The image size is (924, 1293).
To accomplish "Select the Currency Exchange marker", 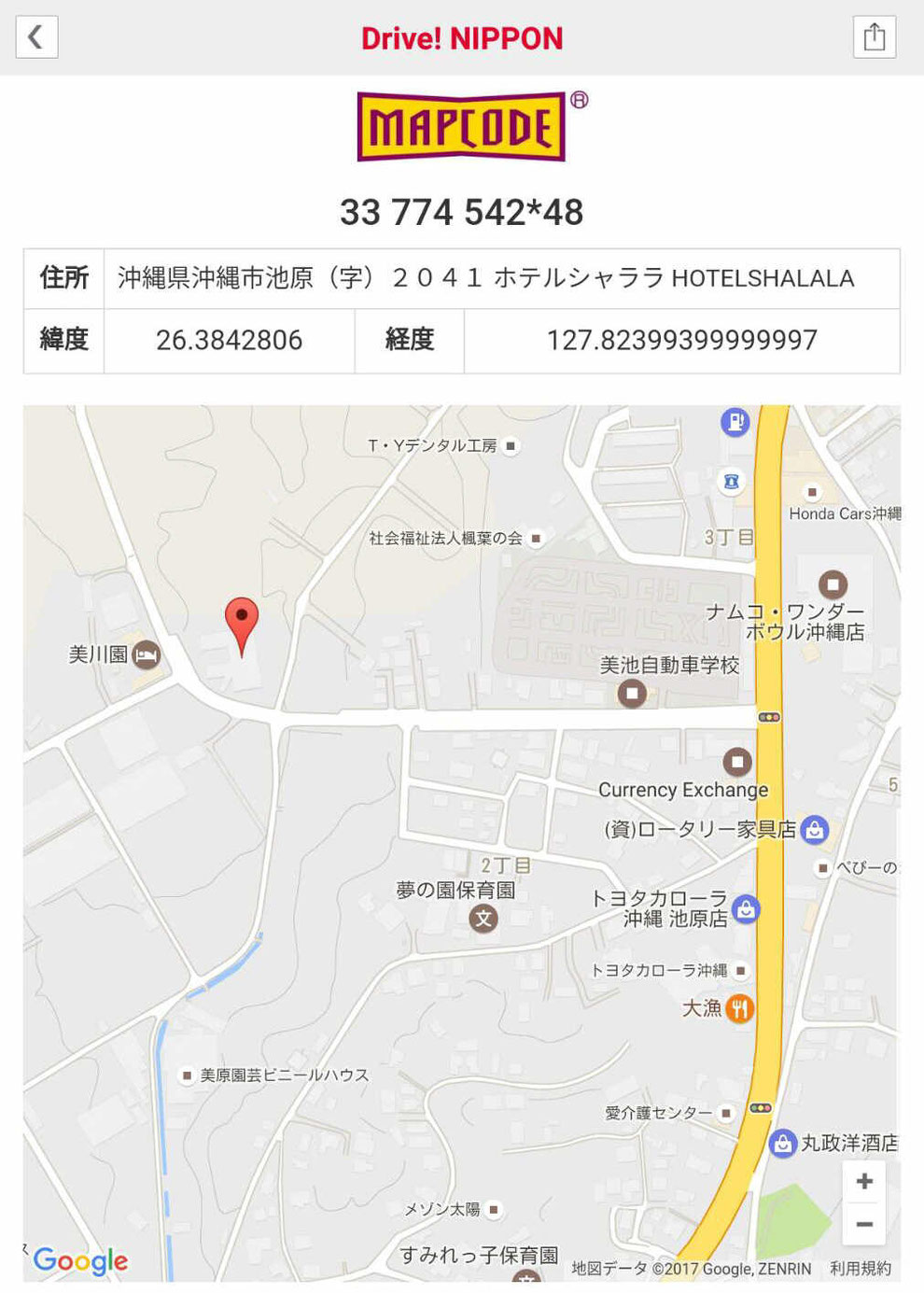I will coord(737,762).
